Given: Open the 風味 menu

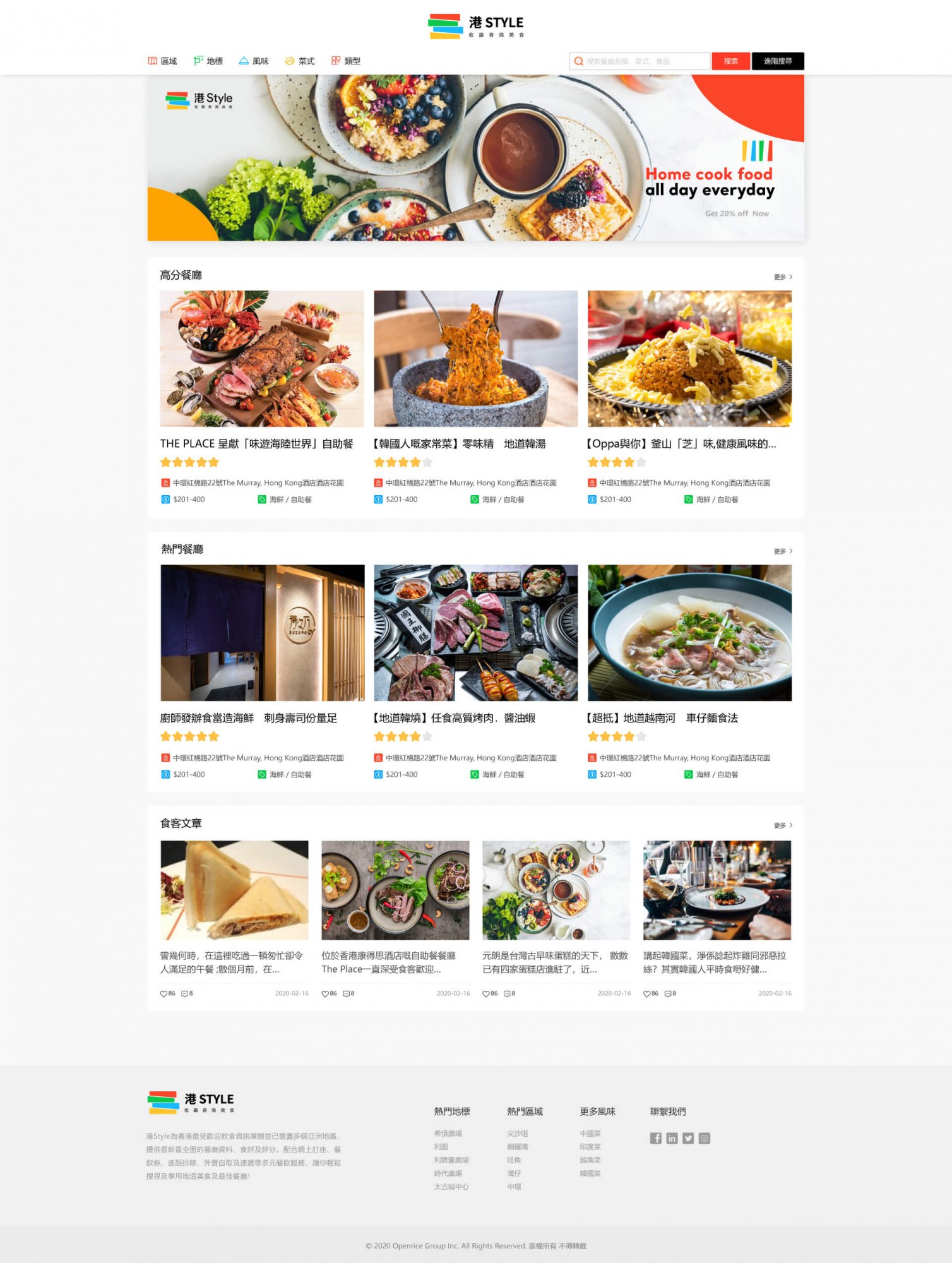Looking at the screenshot, I should [254, 61].
